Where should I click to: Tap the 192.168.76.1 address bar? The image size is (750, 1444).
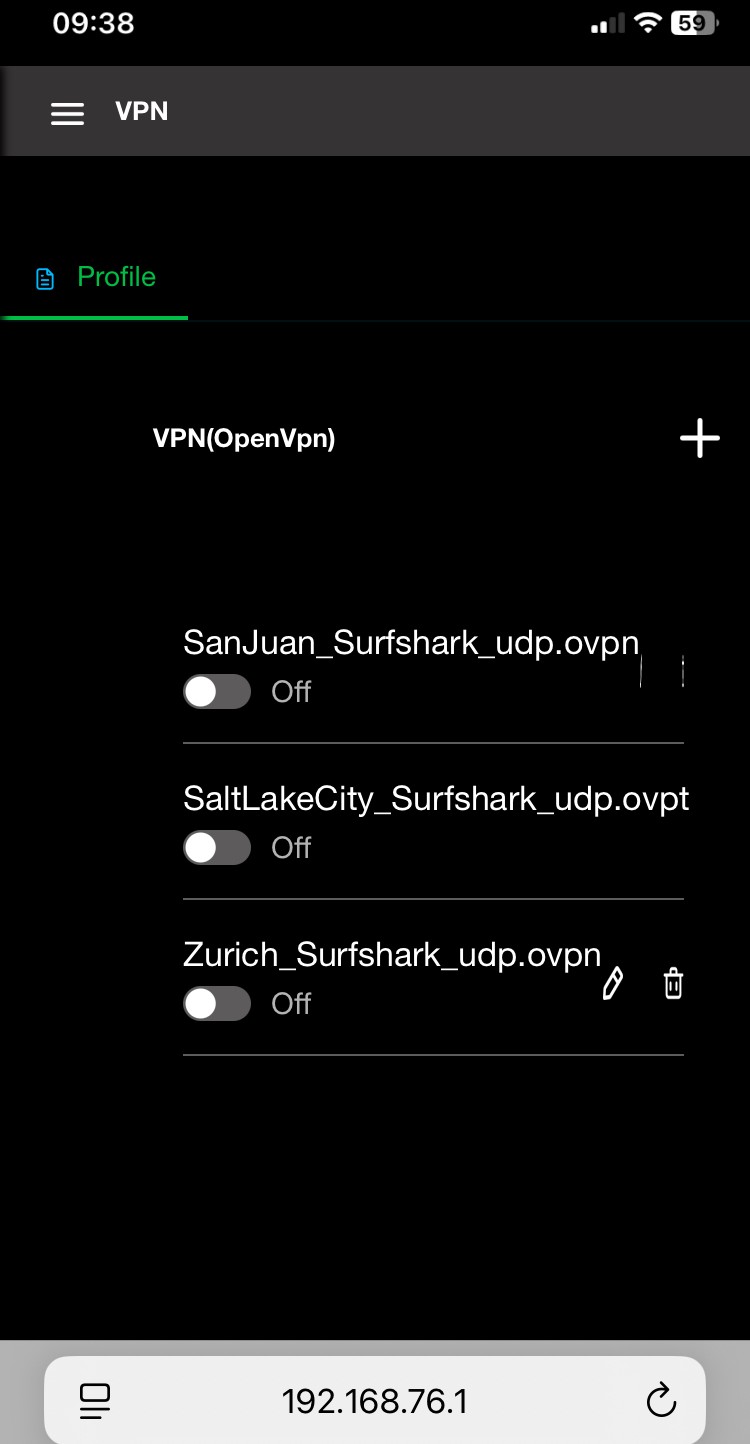pyautogui.click(x=375, y=1401)
